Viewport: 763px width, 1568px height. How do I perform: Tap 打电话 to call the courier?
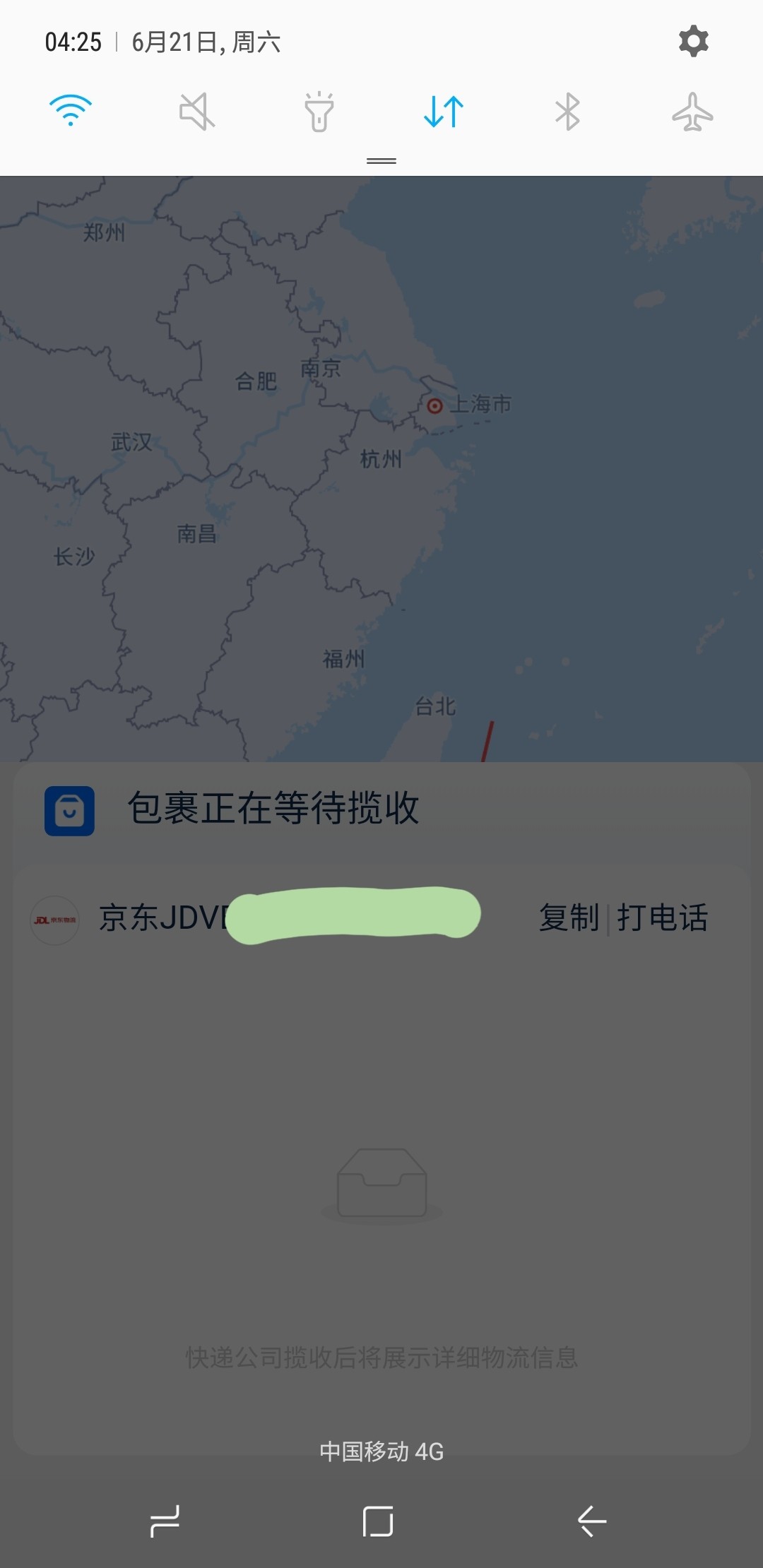pos(663,917)
